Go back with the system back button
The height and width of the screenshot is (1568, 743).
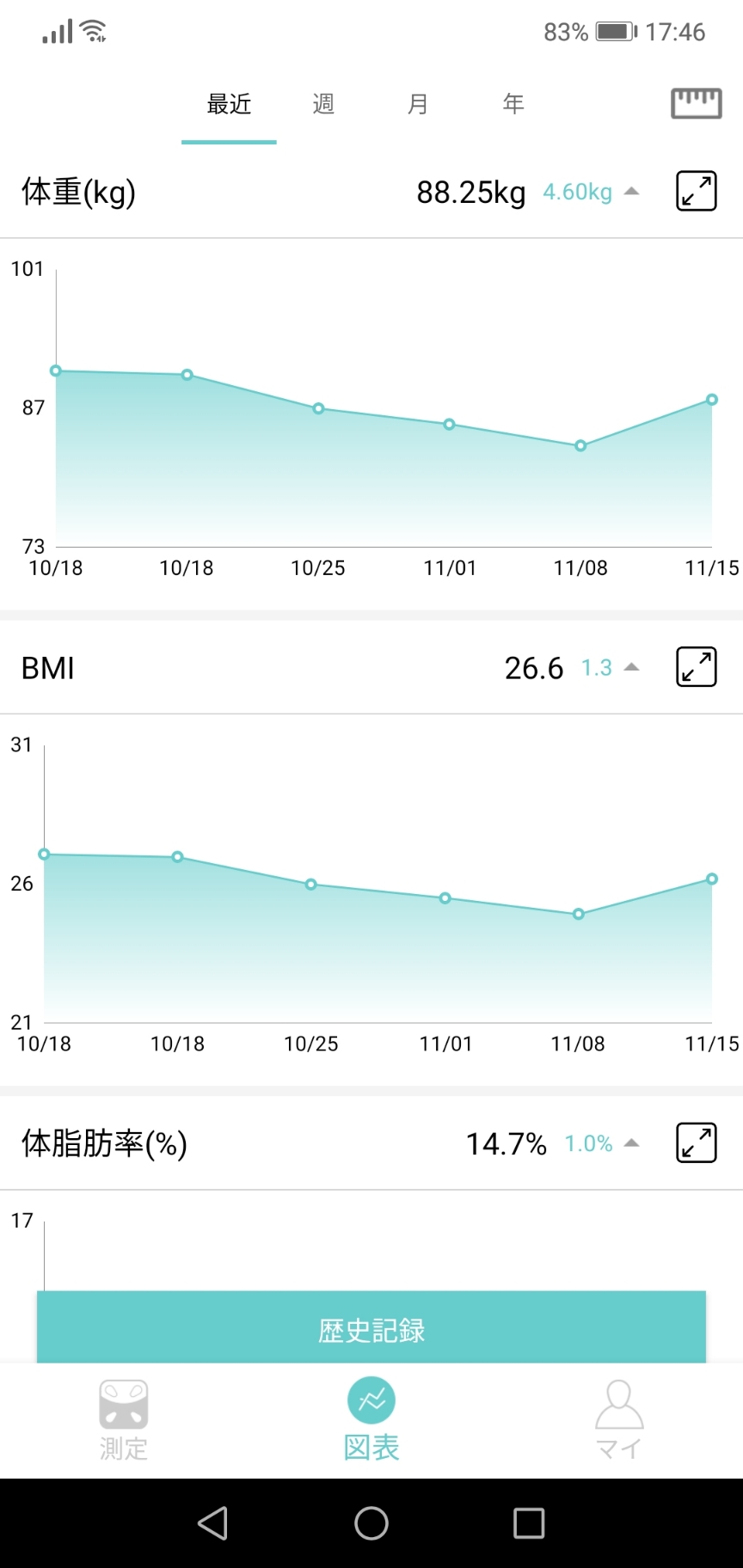pyautogui.click(x=212, y=1523)
